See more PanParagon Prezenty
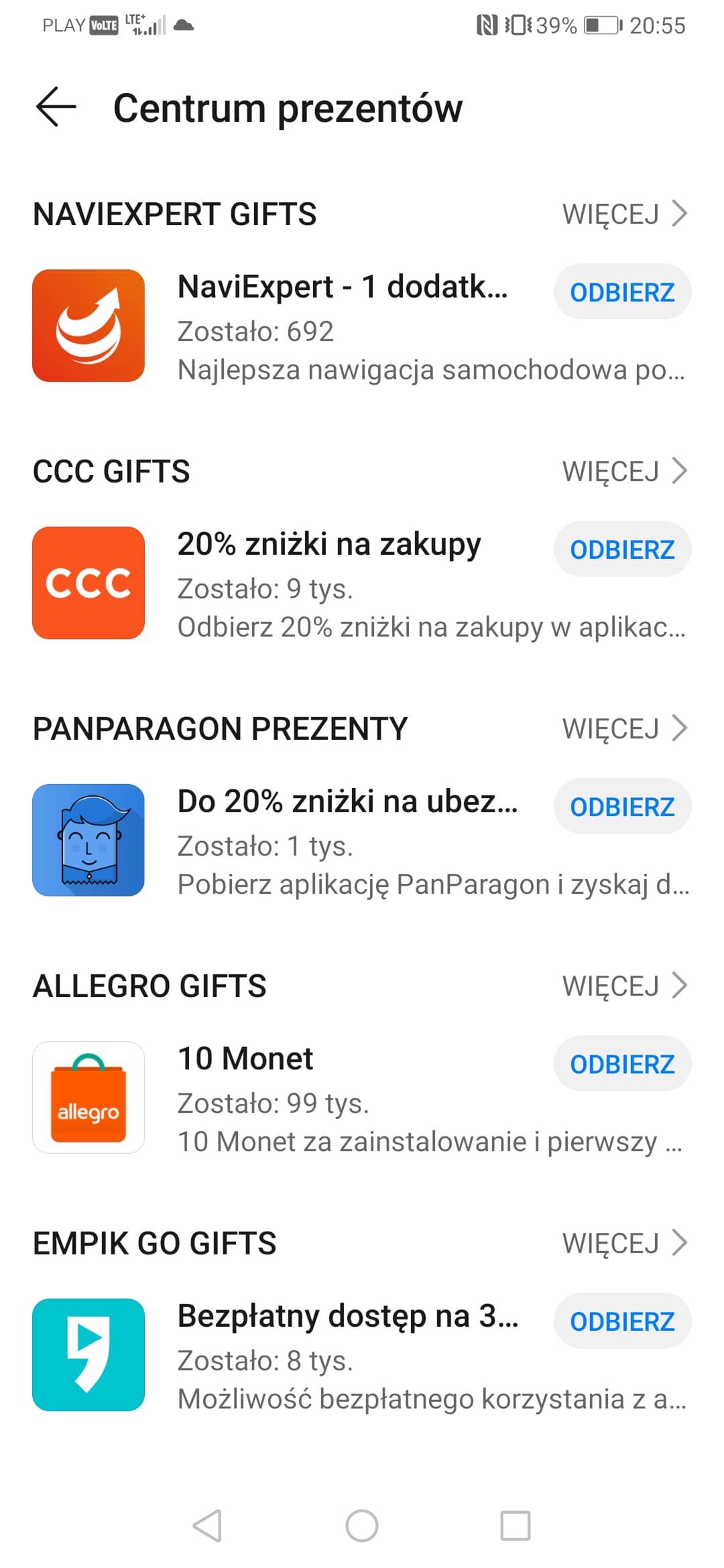Screen dimensions: 724x1568 pos(625,729)
